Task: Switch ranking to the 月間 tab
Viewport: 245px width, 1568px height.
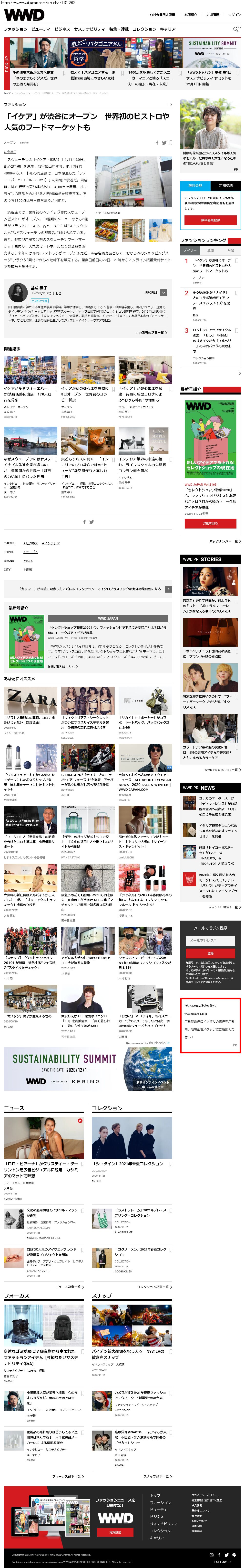Action: tap(230, 250)
